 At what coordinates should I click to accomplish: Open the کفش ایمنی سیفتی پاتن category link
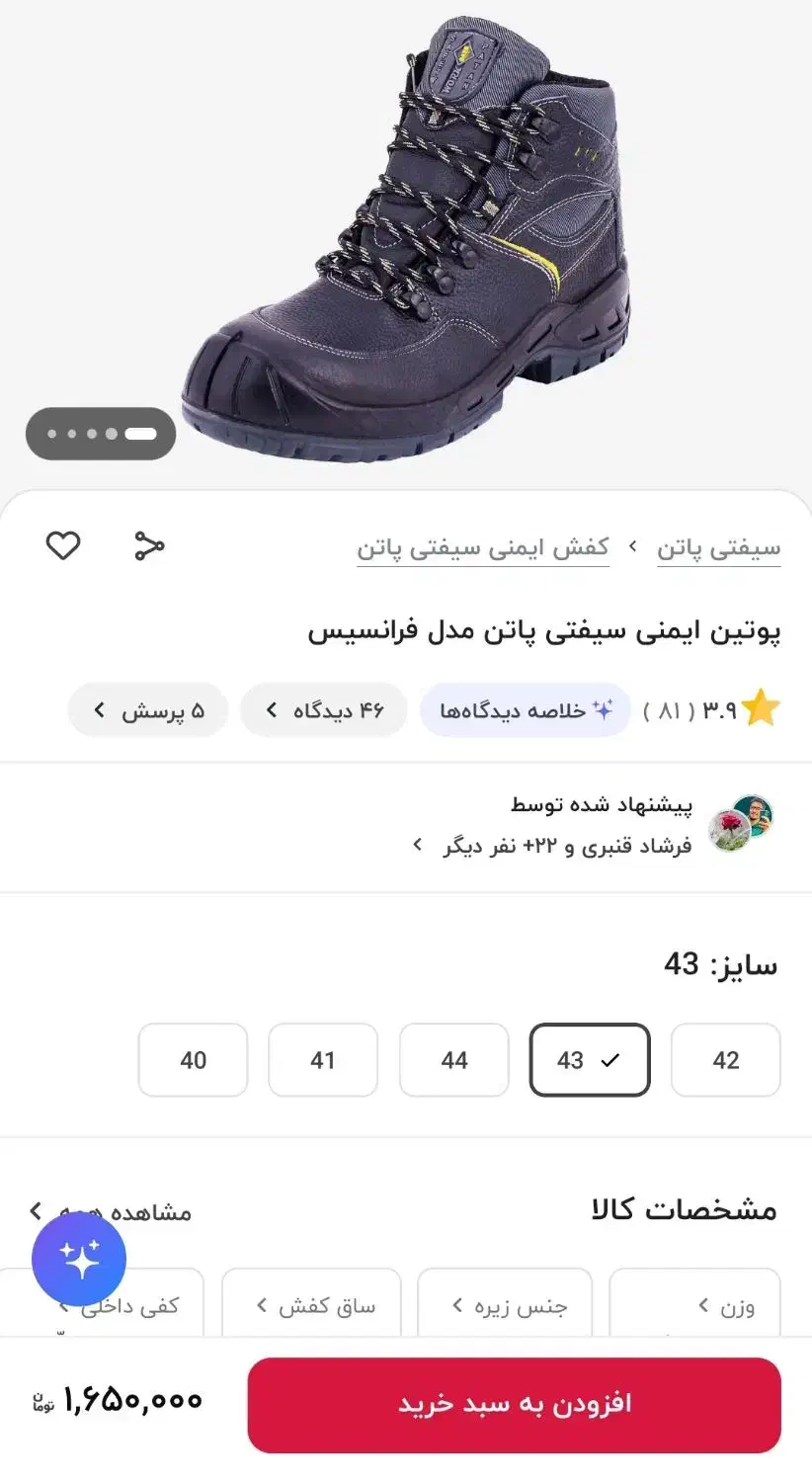click(x=483, y=548)
